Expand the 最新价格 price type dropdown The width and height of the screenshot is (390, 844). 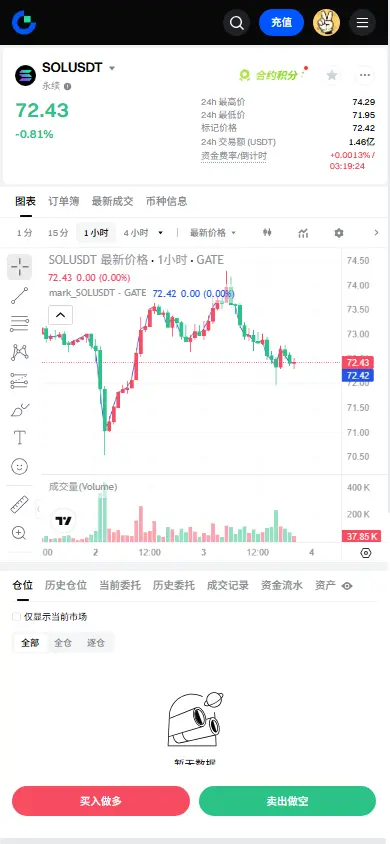213,233
